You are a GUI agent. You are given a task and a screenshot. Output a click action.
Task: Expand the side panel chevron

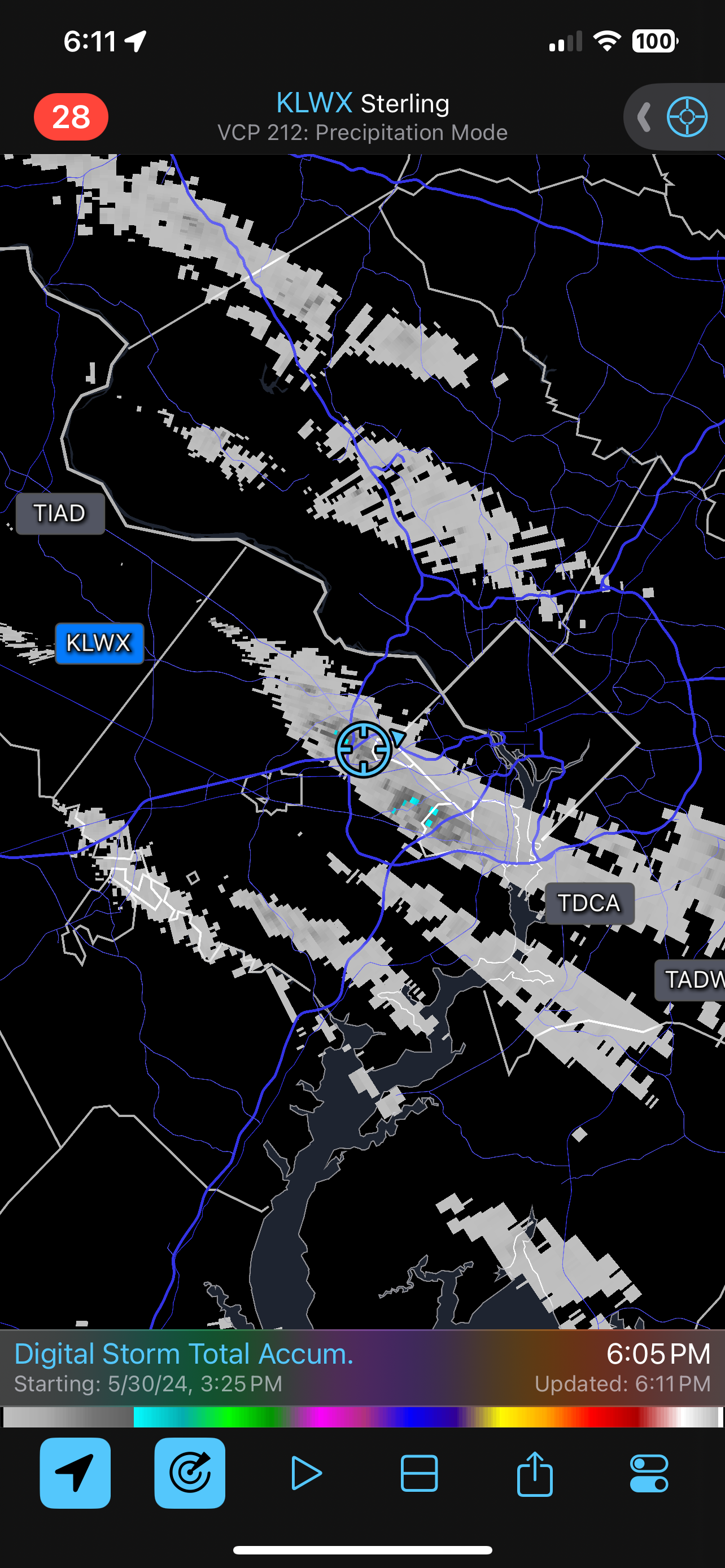(644, 117)
